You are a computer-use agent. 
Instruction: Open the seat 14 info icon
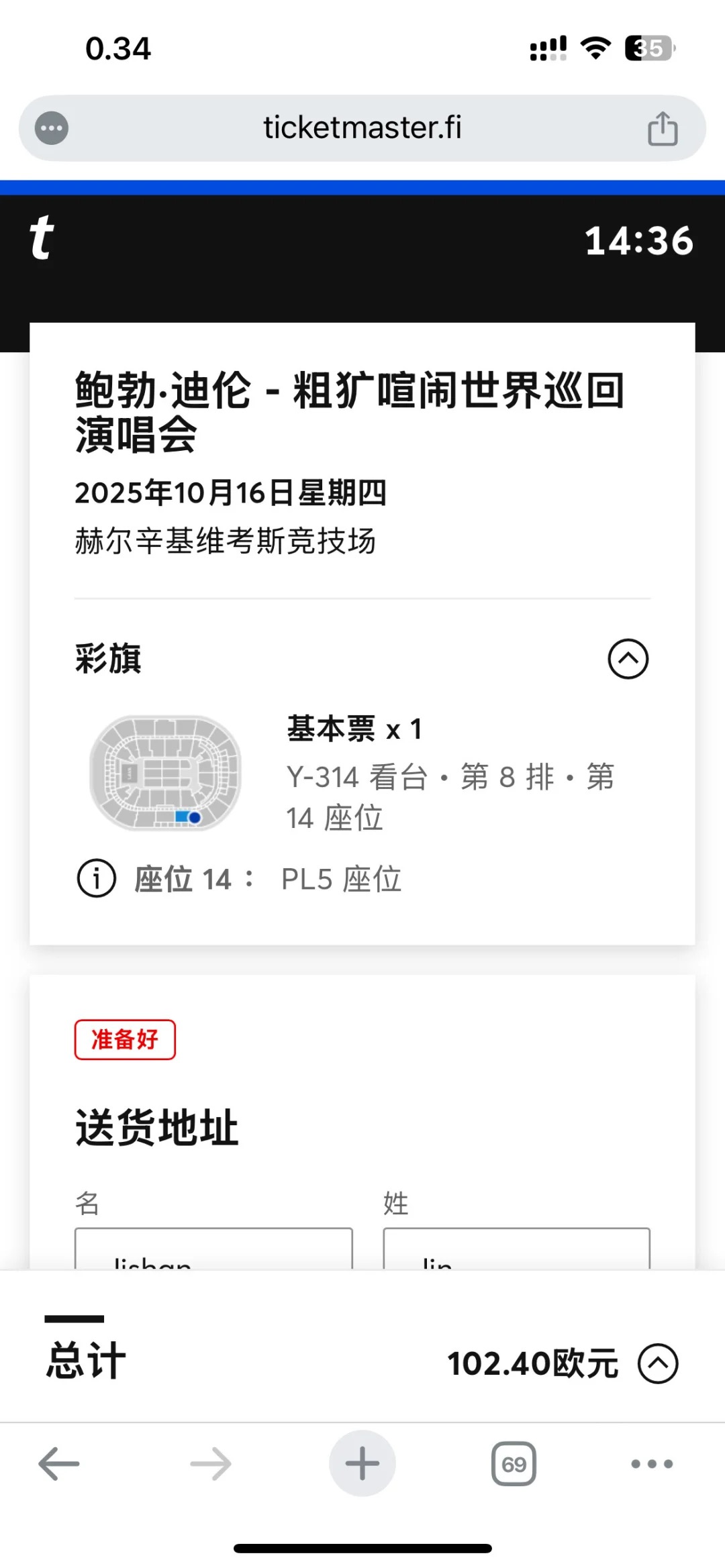pos(97,878)
